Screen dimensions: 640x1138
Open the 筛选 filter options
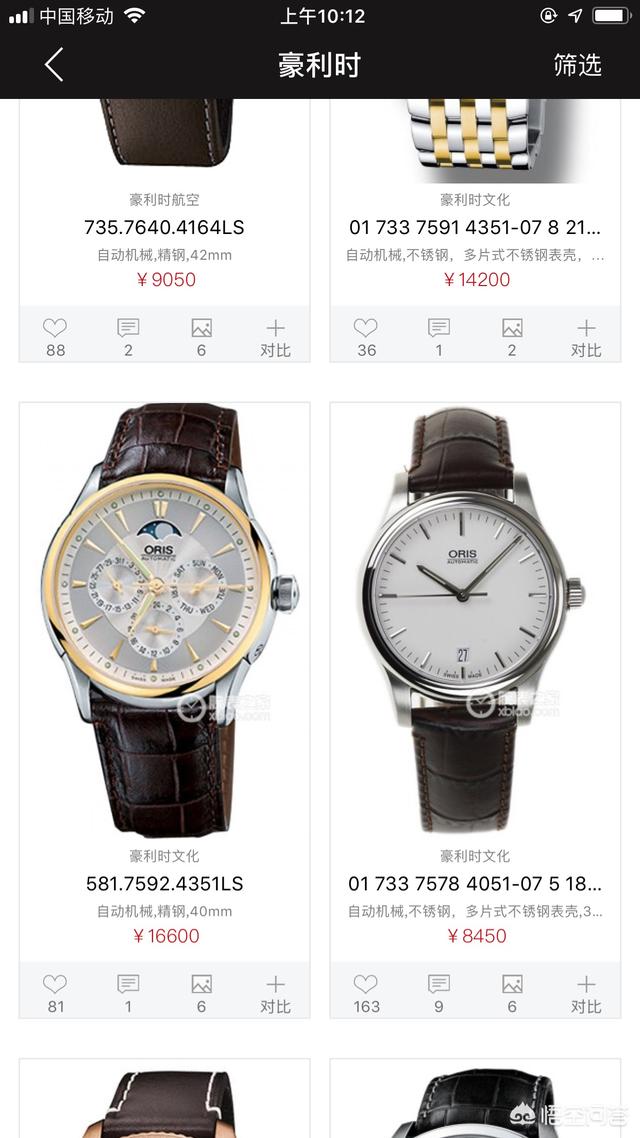click(577, 65)
